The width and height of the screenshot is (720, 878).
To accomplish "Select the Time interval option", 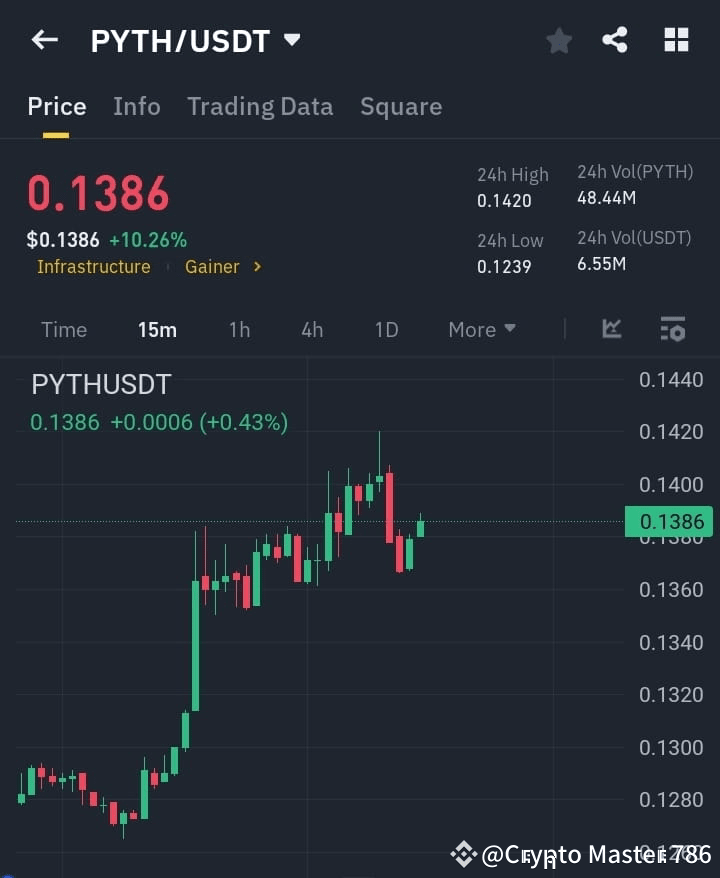I will pos(64,329).
